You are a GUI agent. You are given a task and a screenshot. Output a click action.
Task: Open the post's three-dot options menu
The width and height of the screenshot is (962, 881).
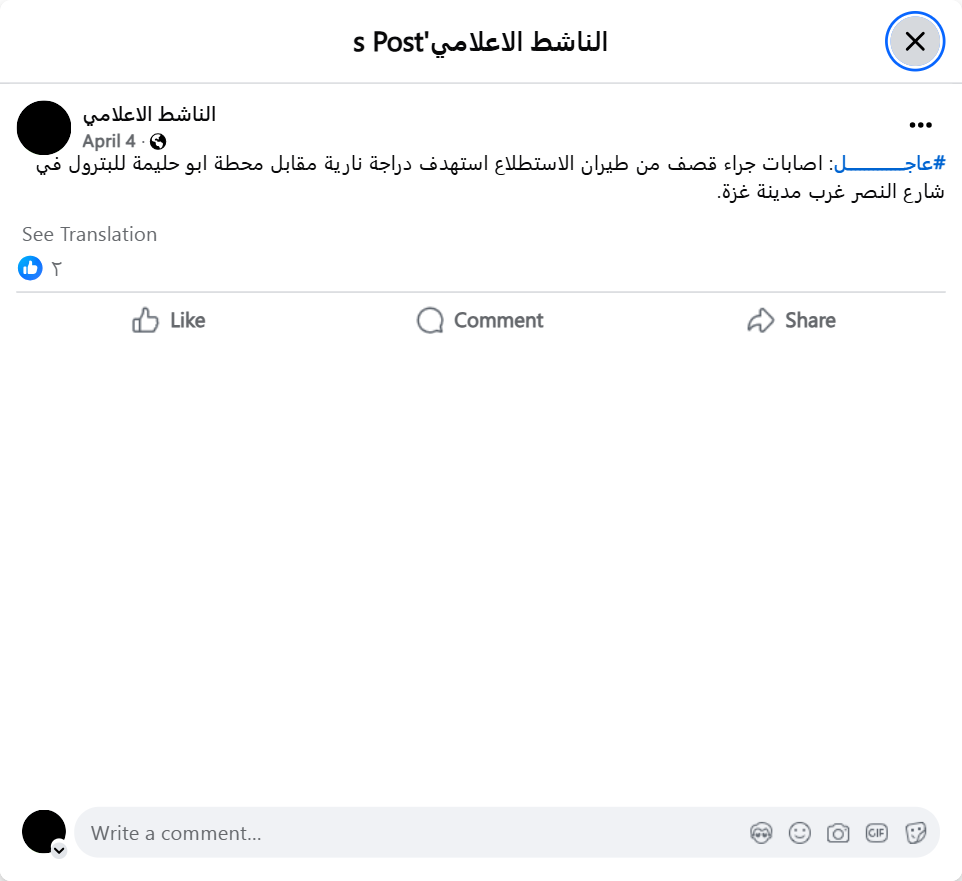(920, 125)
